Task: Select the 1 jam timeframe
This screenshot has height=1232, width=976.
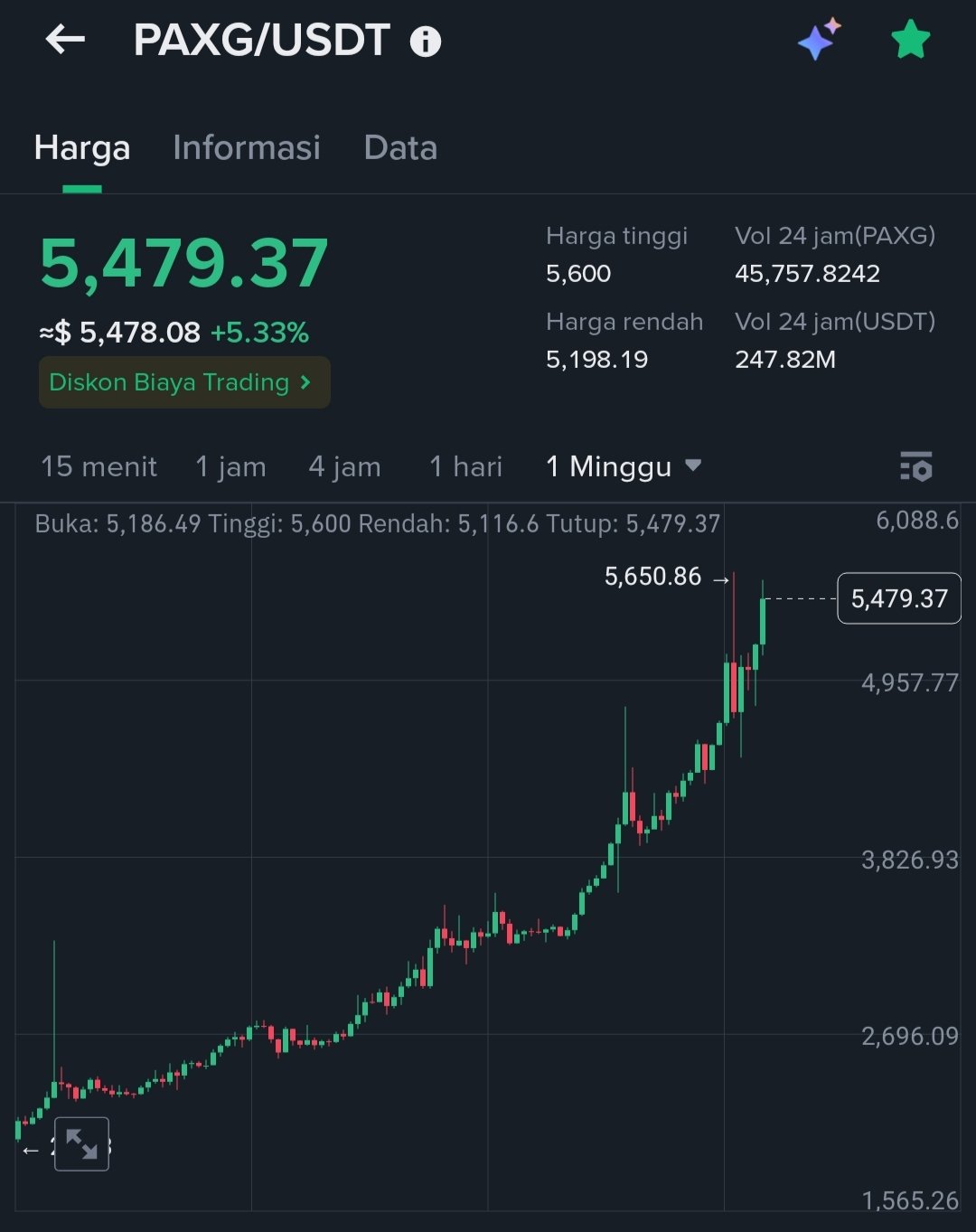Action: coord(230,466)
